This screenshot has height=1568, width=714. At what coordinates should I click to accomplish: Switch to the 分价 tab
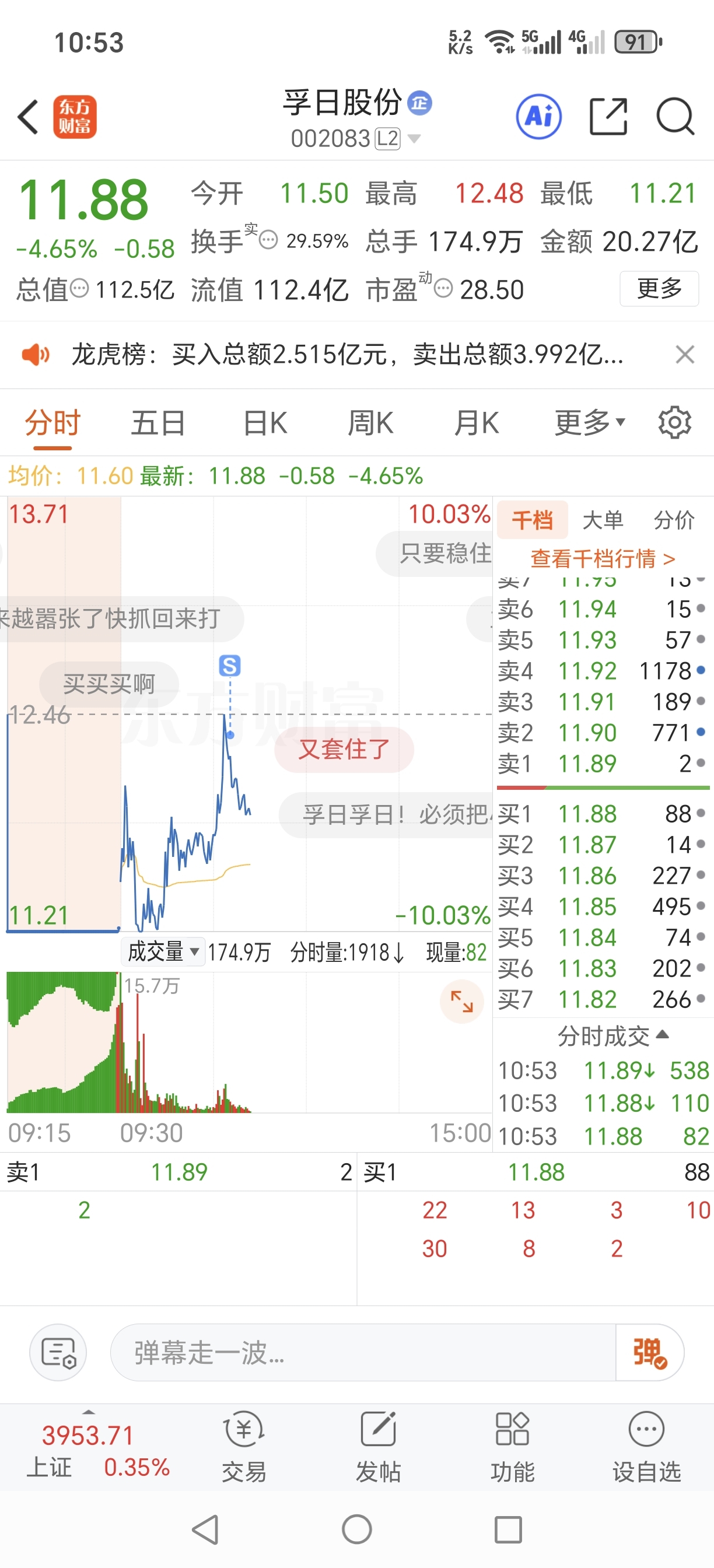[x=674, y=520]
